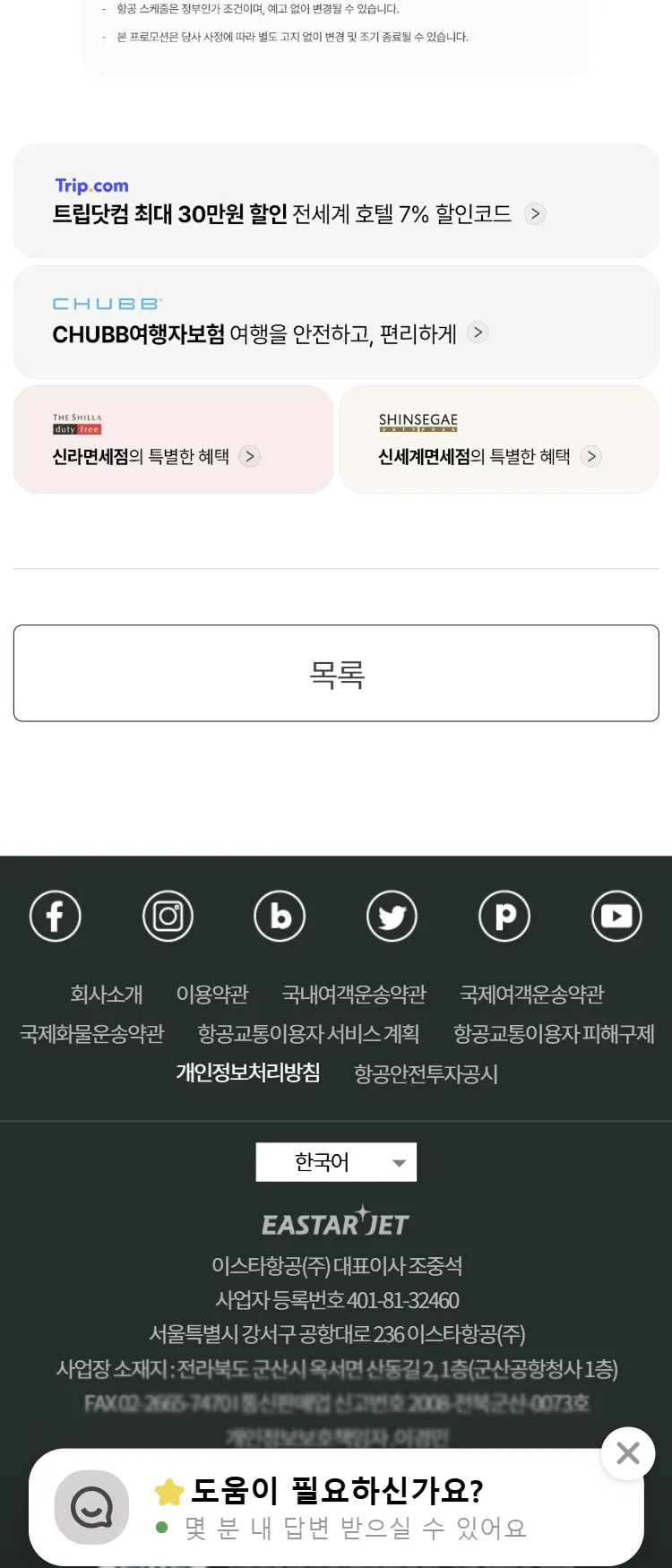Viewport: 672px width, 1568px height.
Task: Open the Trip.com hotel discount banner
Action: click(x=336, y=202)
